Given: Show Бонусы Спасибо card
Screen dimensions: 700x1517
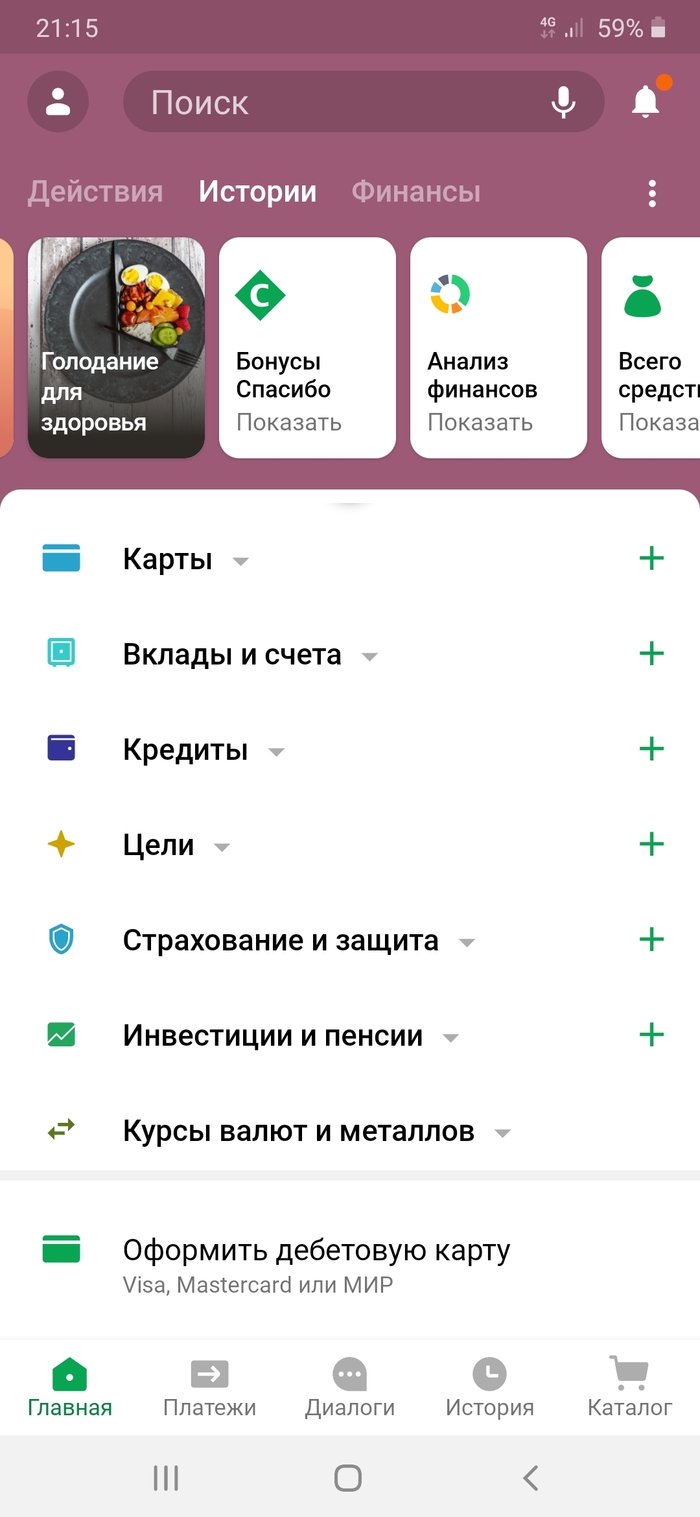Looking at the screenshot, I should click(307, 348).
